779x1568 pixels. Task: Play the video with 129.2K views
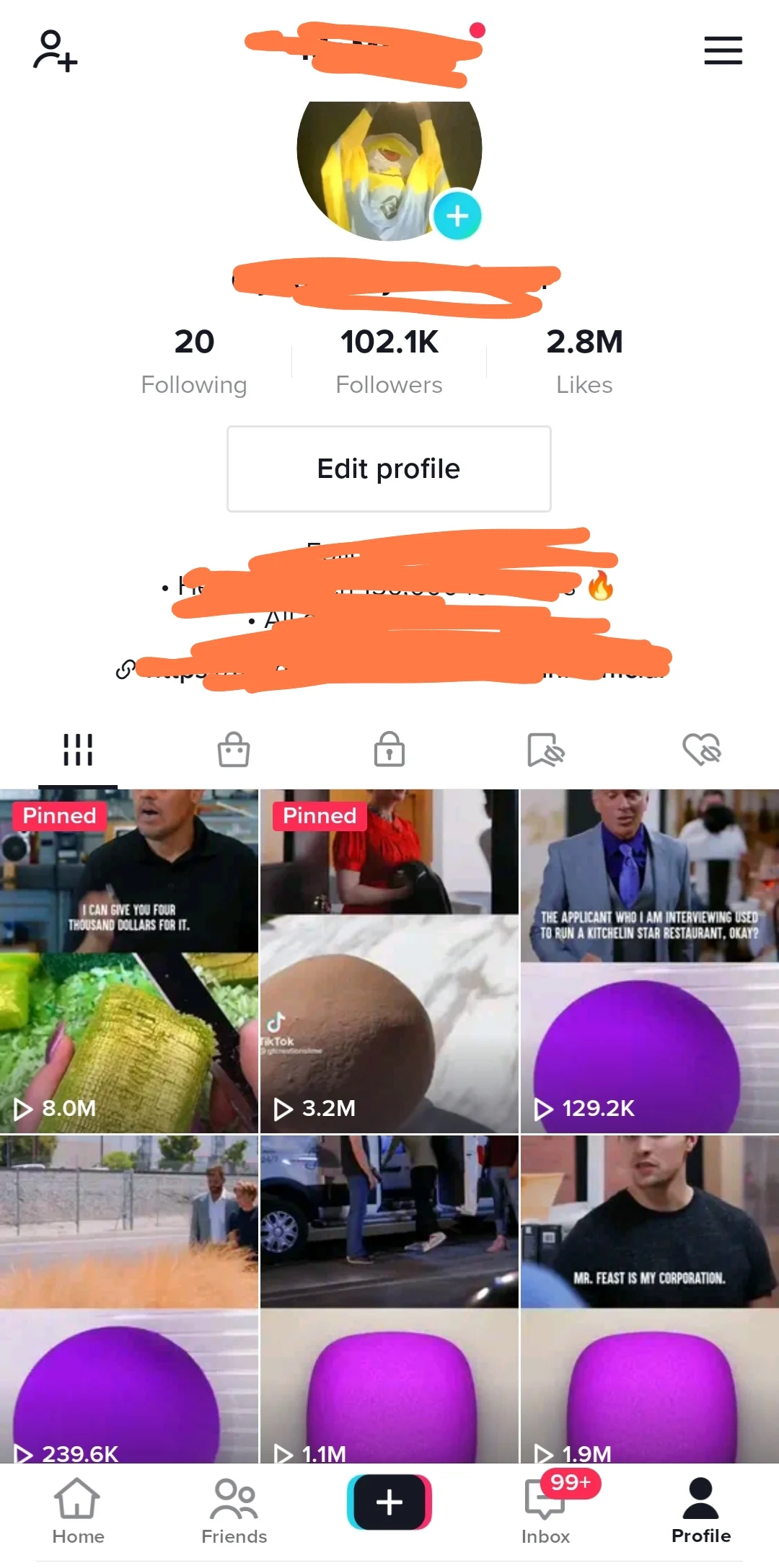tap(649, 961)
